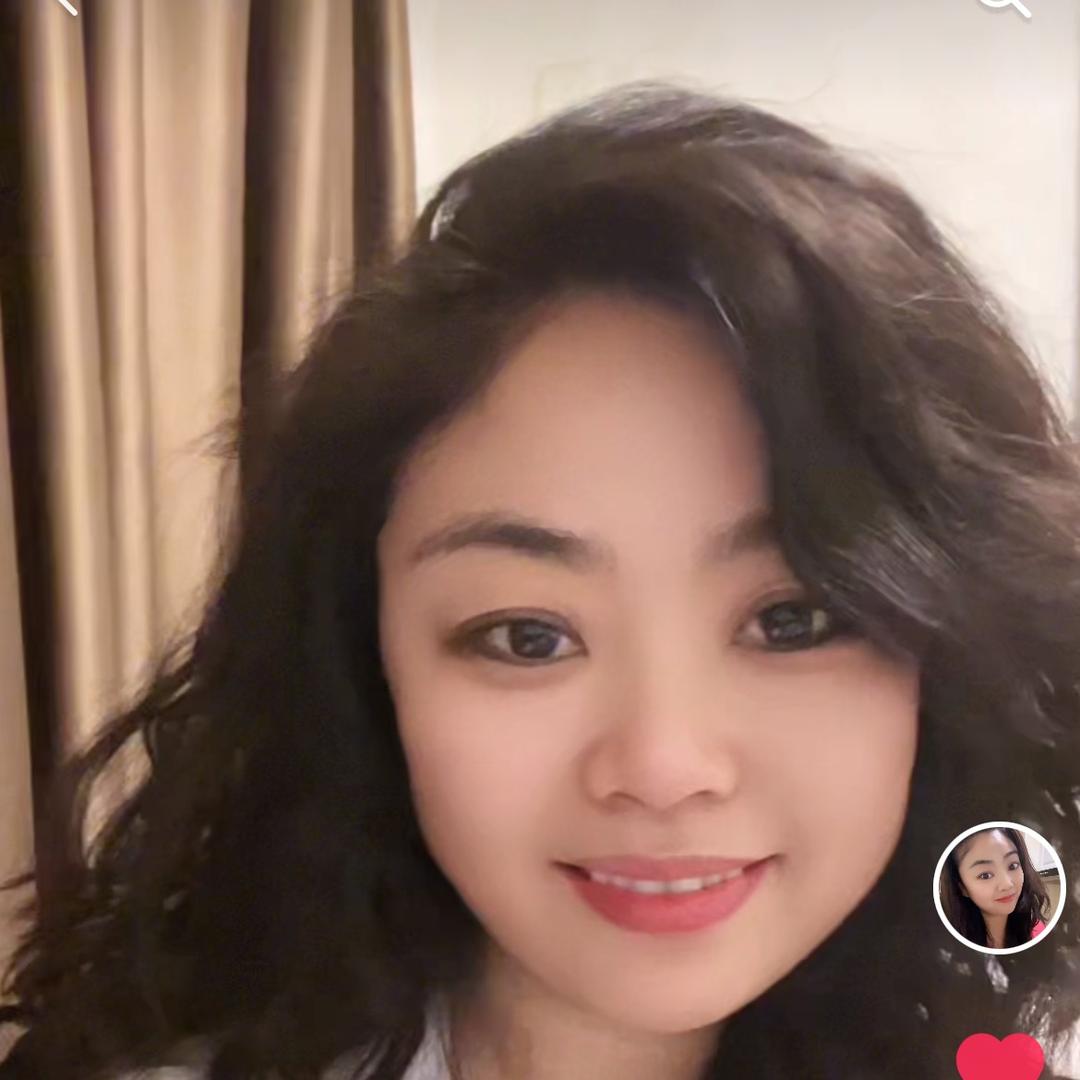Go back using the top-left arrow

[64, 5]
